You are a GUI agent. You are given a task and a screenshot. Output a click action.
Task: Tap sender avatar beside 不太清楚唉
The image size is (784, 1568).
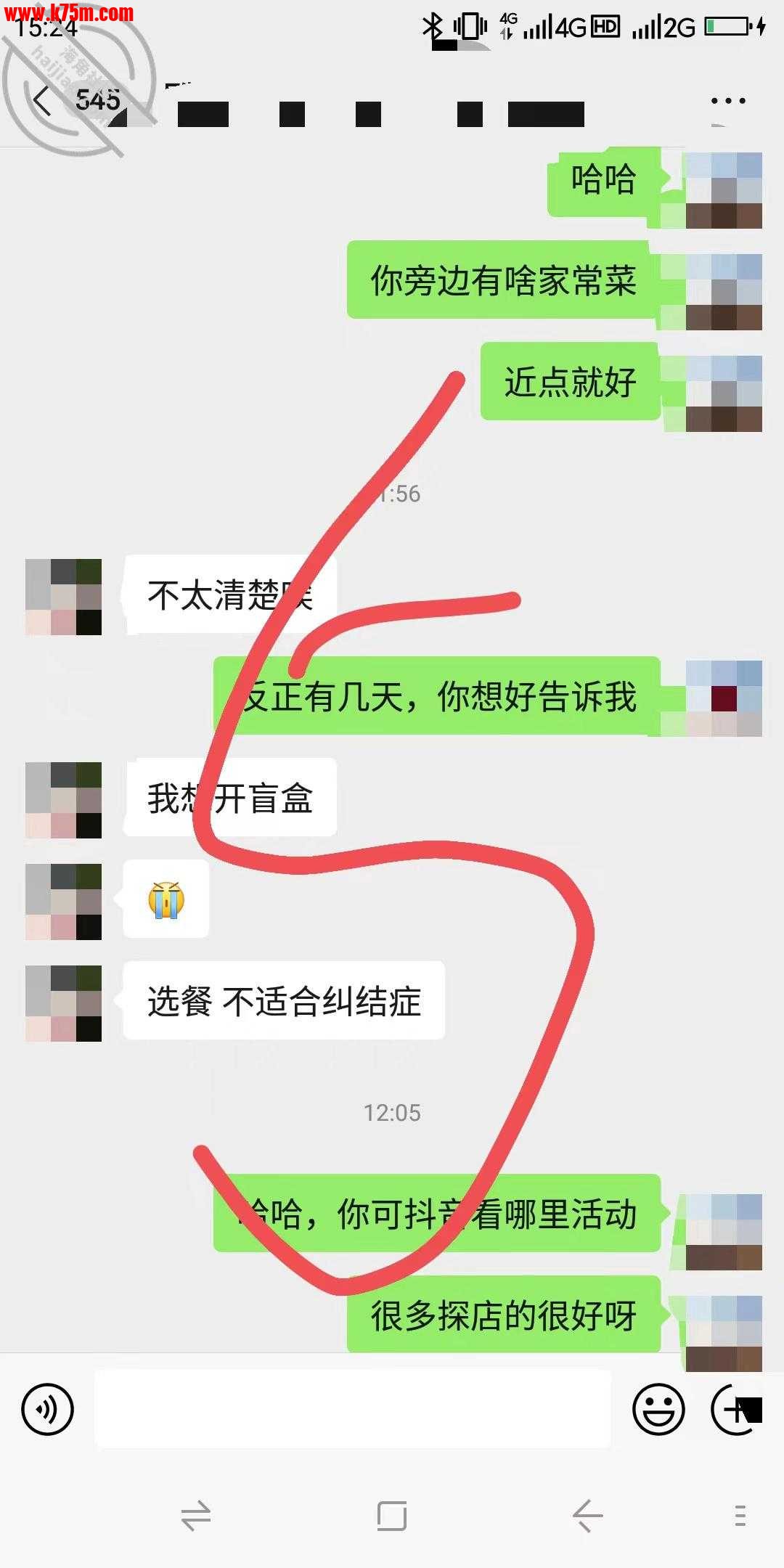[63, 597]
